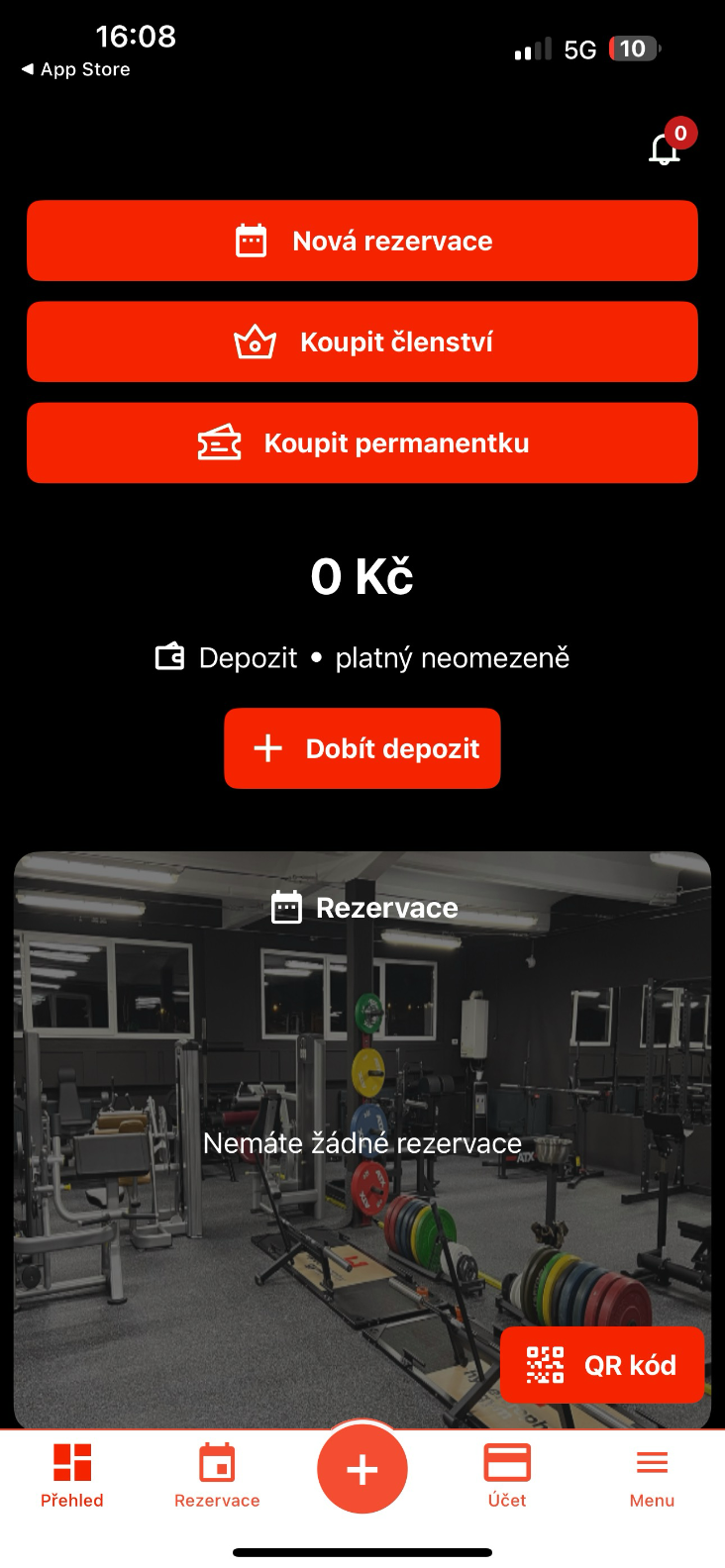Image resolution: width=725 pixels, height=1568 pixels.
Task: Top up deposit with Dobít depozit
Action: (x=362, y=748)
